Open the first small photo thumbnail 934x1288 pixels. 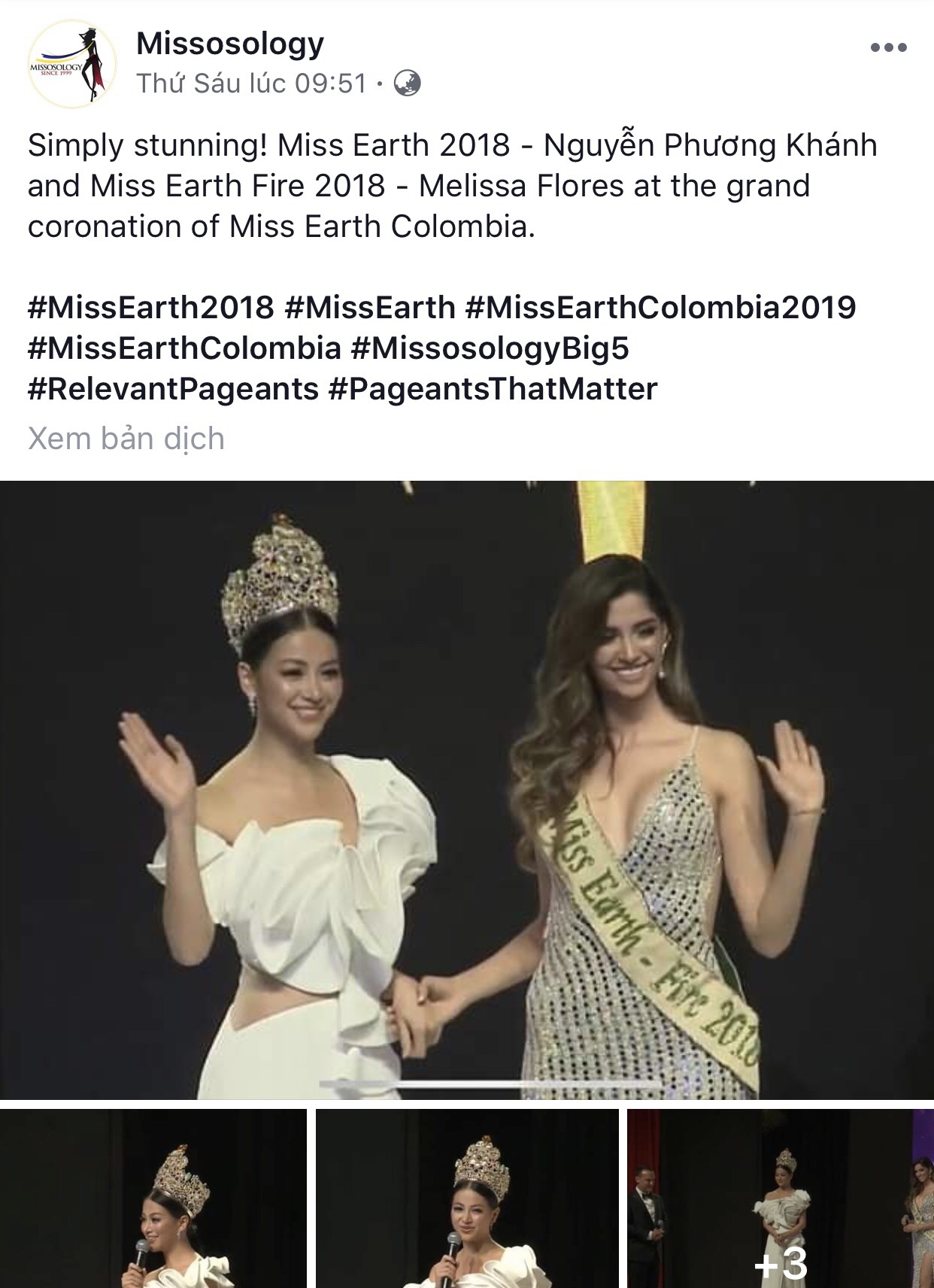click(153, 1198)
